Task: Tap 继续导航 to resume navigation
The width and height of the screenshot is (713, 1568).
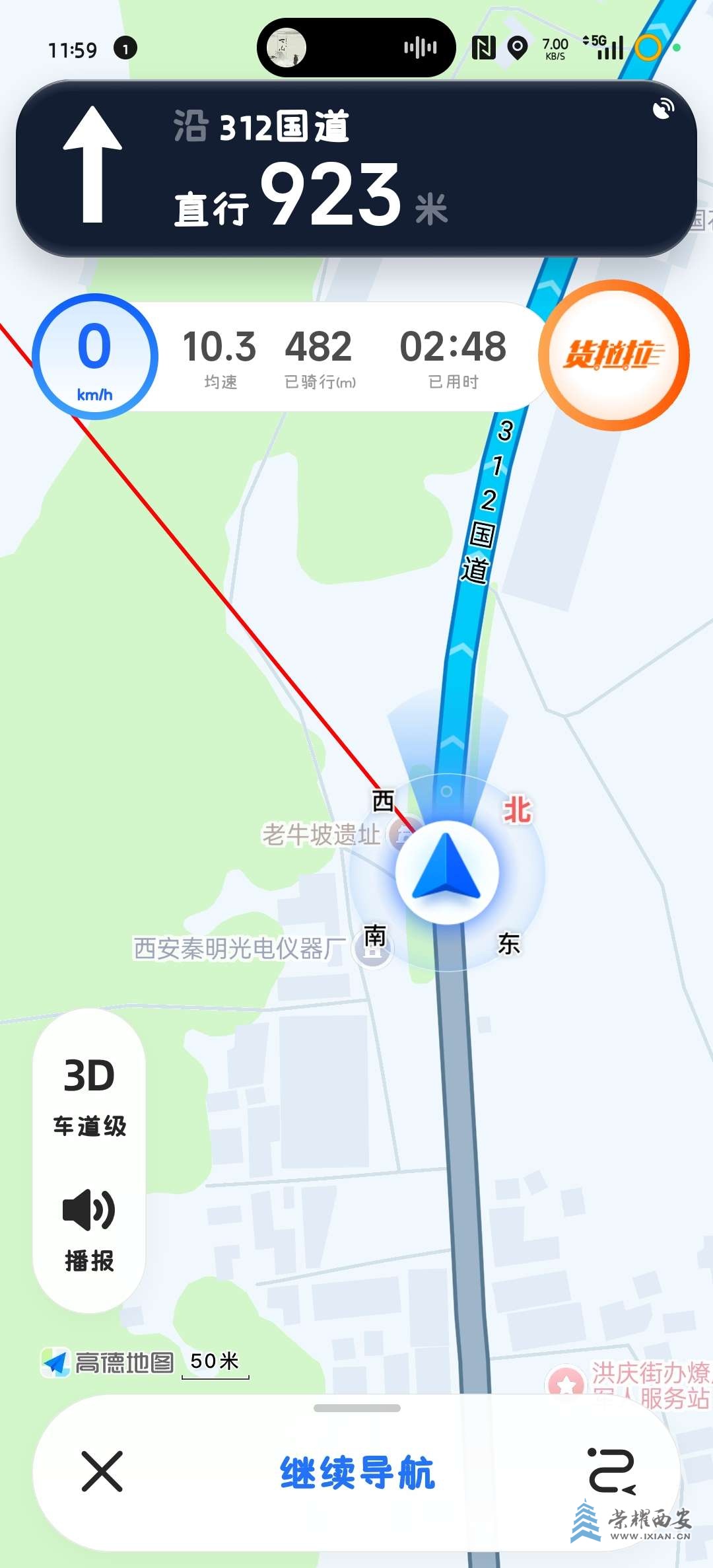Action: coord(357,1472)
